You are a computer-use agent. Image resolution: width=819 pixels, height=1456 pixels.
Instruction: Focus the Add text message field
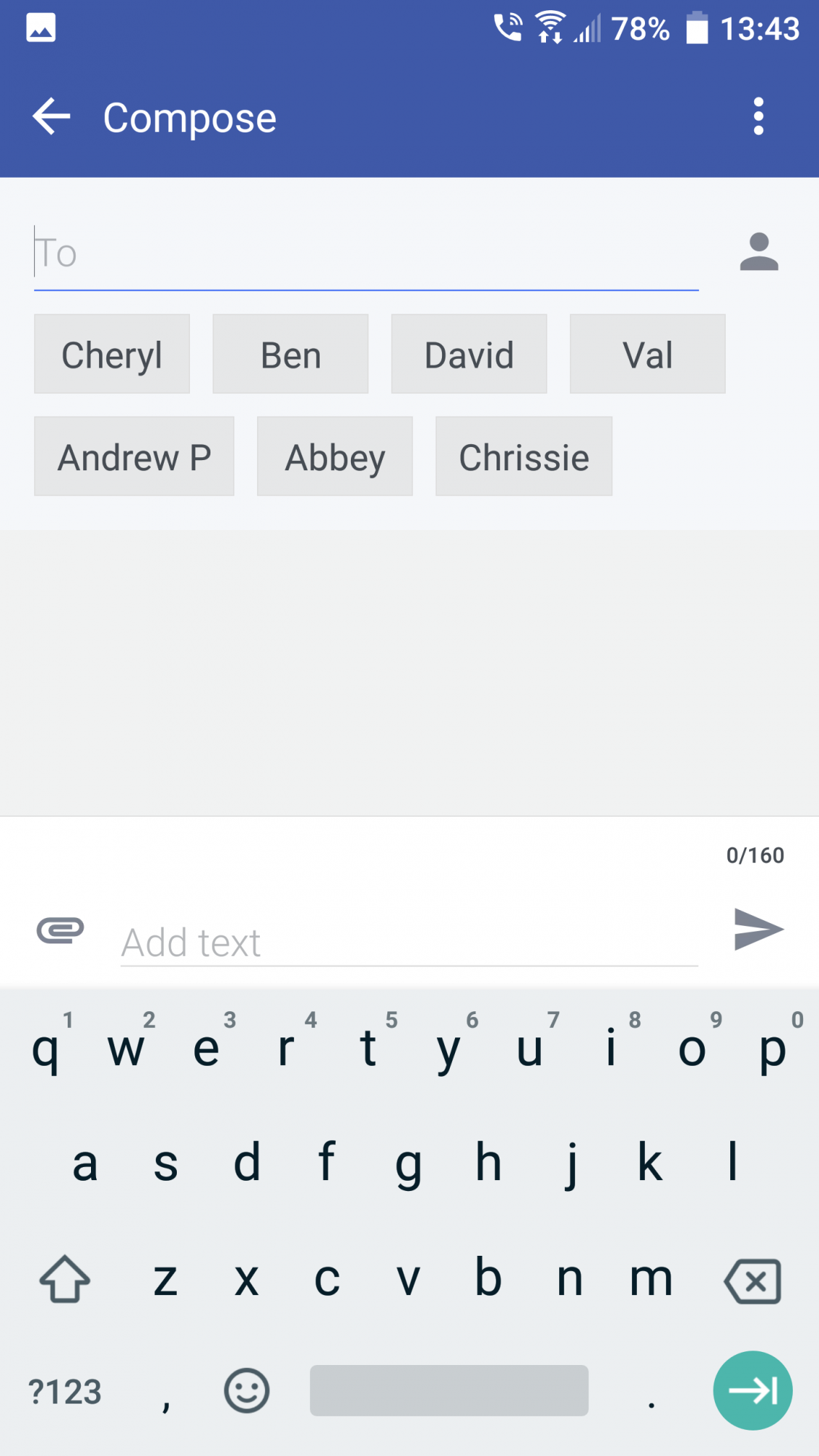coord(409,943)
